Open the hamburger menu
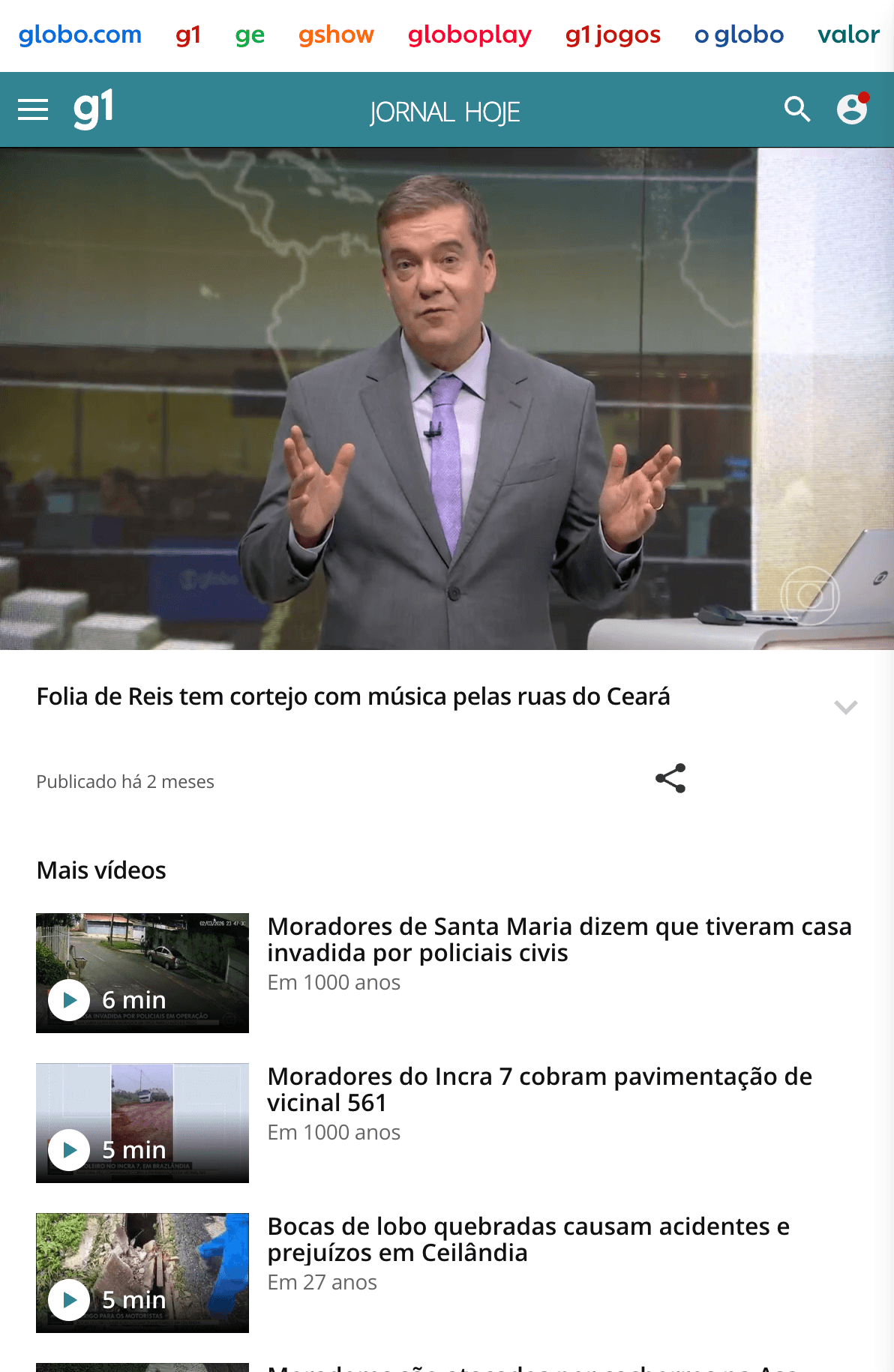 point(32,109)
